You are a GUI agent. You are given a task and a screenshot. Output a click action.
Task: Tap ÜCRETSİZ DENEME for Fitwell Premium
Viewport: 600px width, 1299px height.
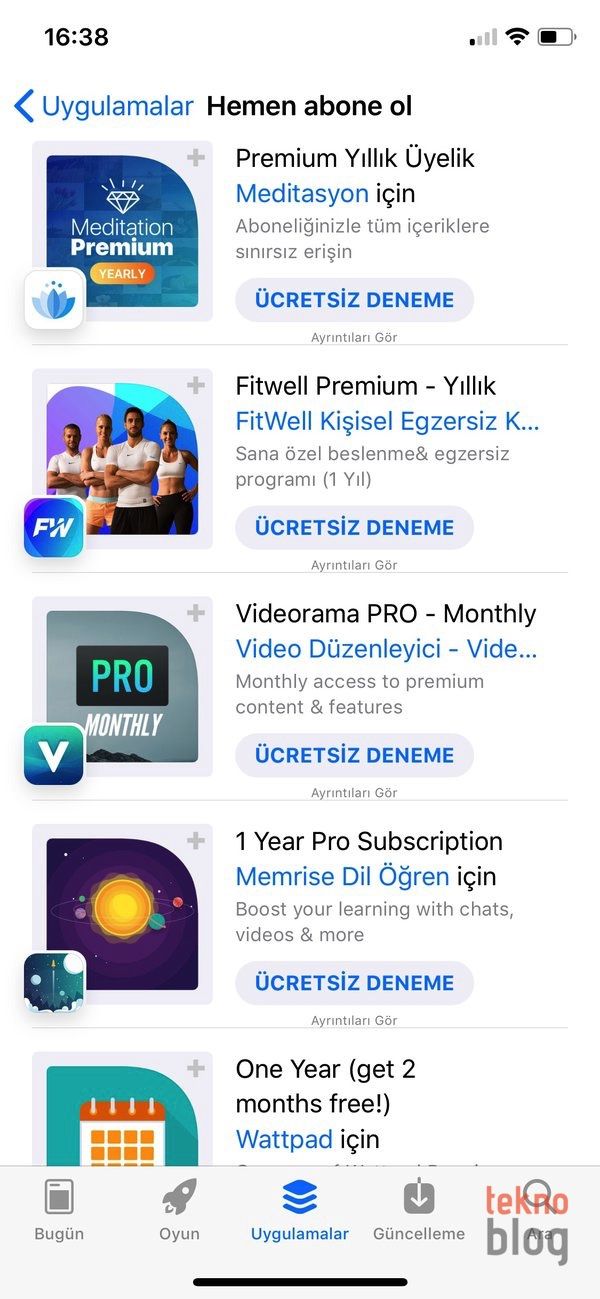point(354,528)
